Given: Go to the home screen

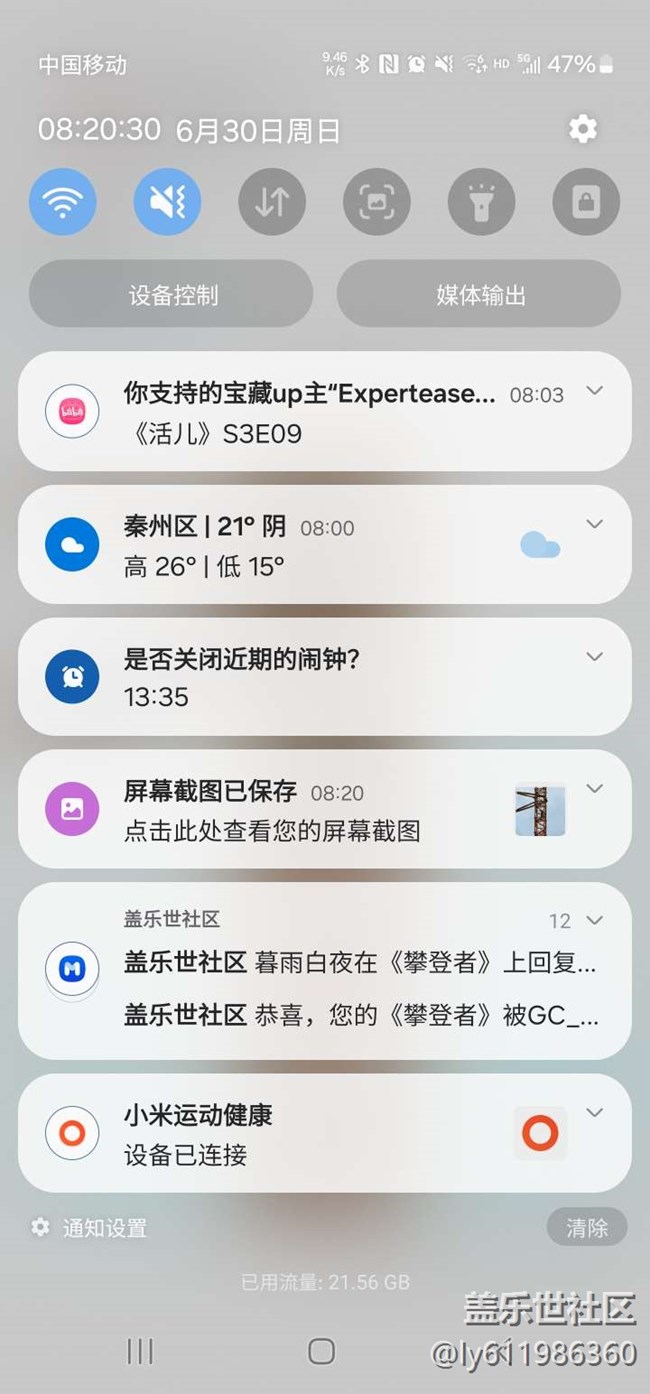Looking at the screenshot, I should 321,1352.
